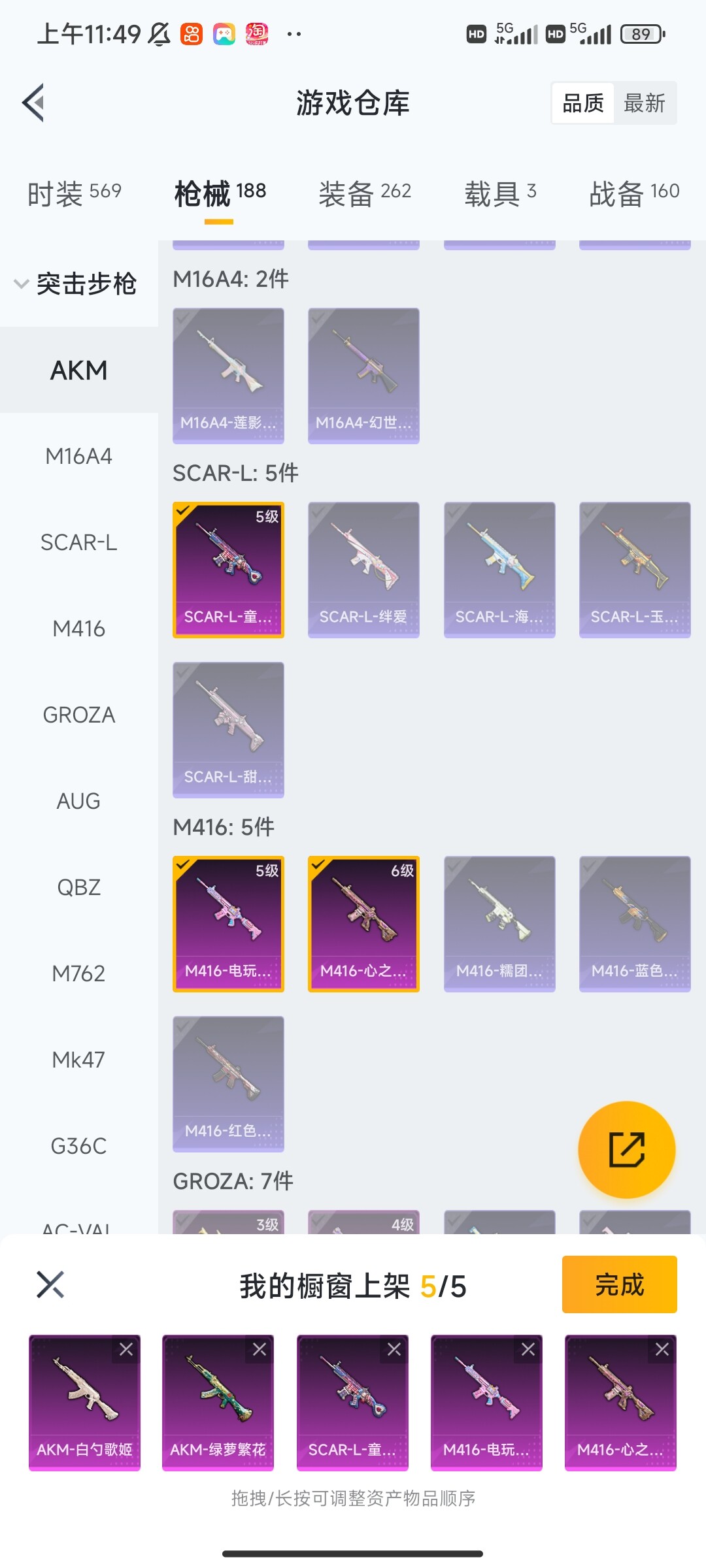The image size is (706, 1568).
Task: Jump to AKM in the sidebar
Action: click(78, 370)
